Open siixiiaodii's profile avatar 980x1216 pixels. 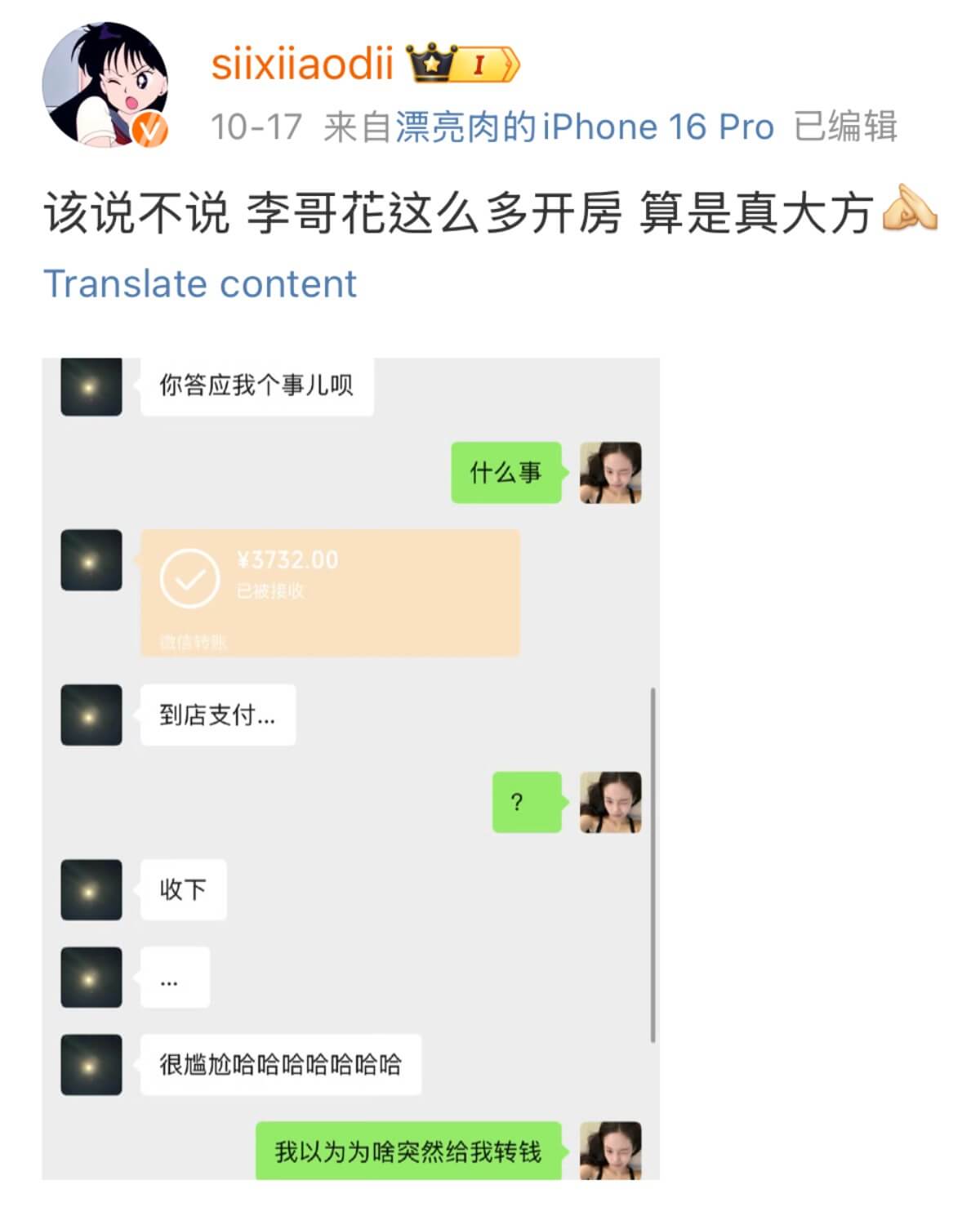(x=105, y=86)
